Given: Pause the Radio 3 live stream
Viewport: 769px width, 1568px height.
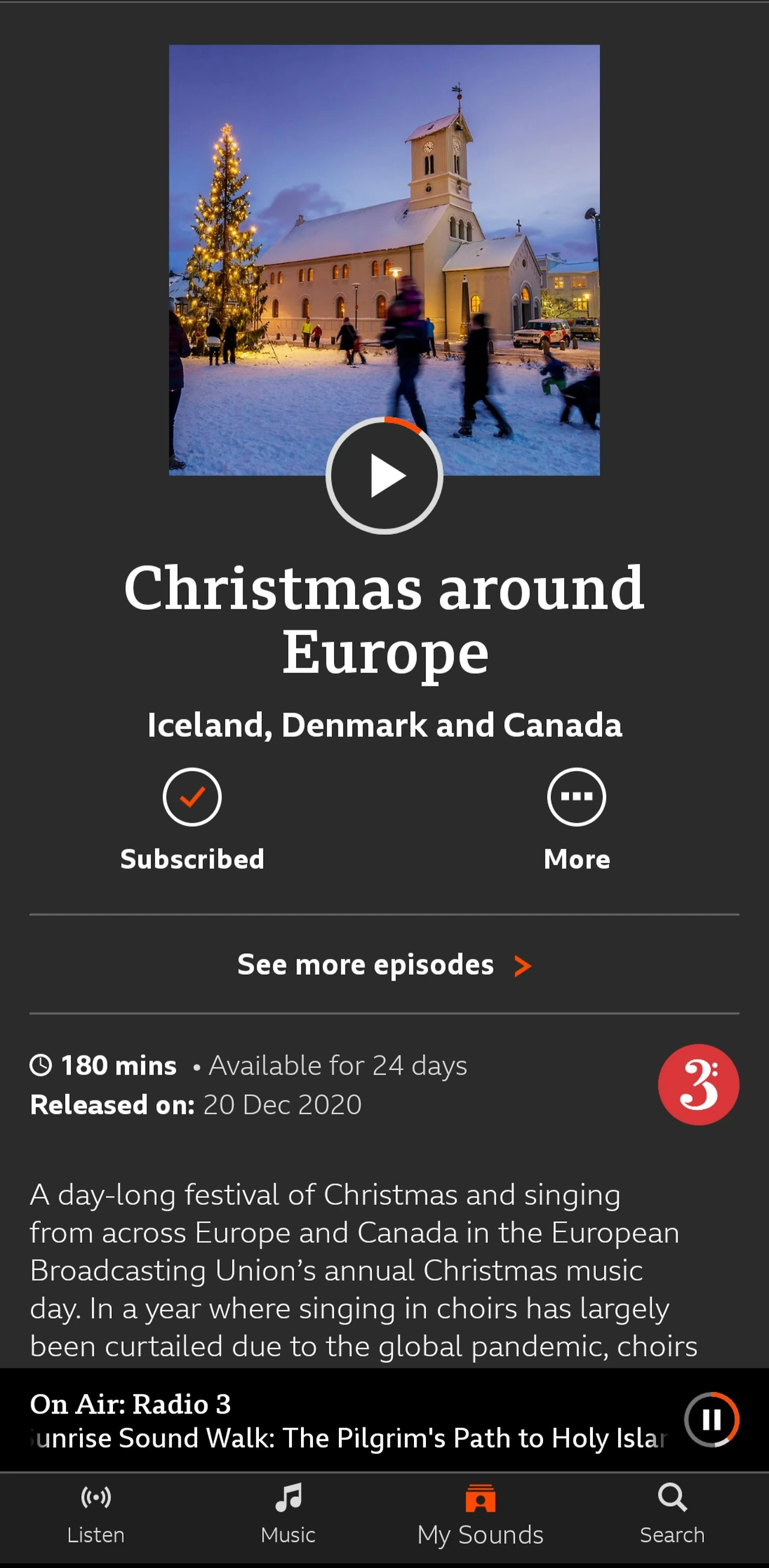Looking at the screenshot, I should tap(711, 1420).
